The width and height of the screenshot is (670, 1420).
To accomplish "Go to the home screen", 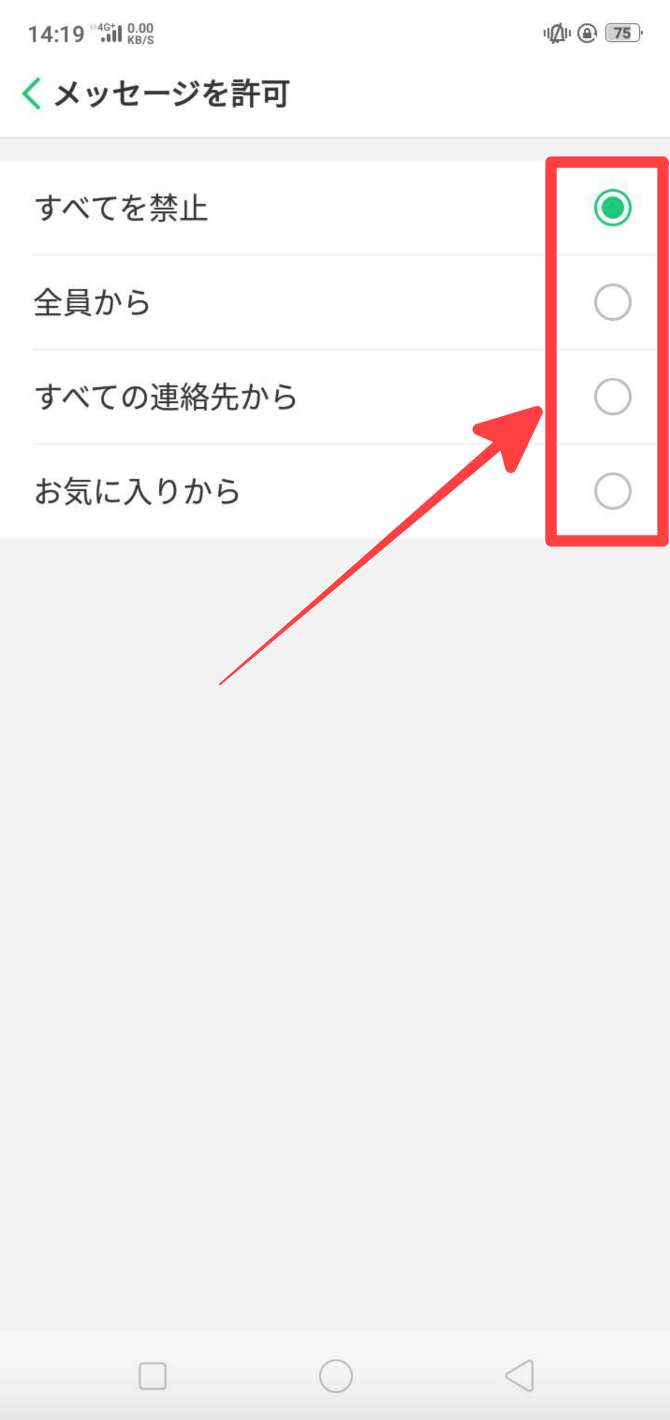I will point(335,1376).
